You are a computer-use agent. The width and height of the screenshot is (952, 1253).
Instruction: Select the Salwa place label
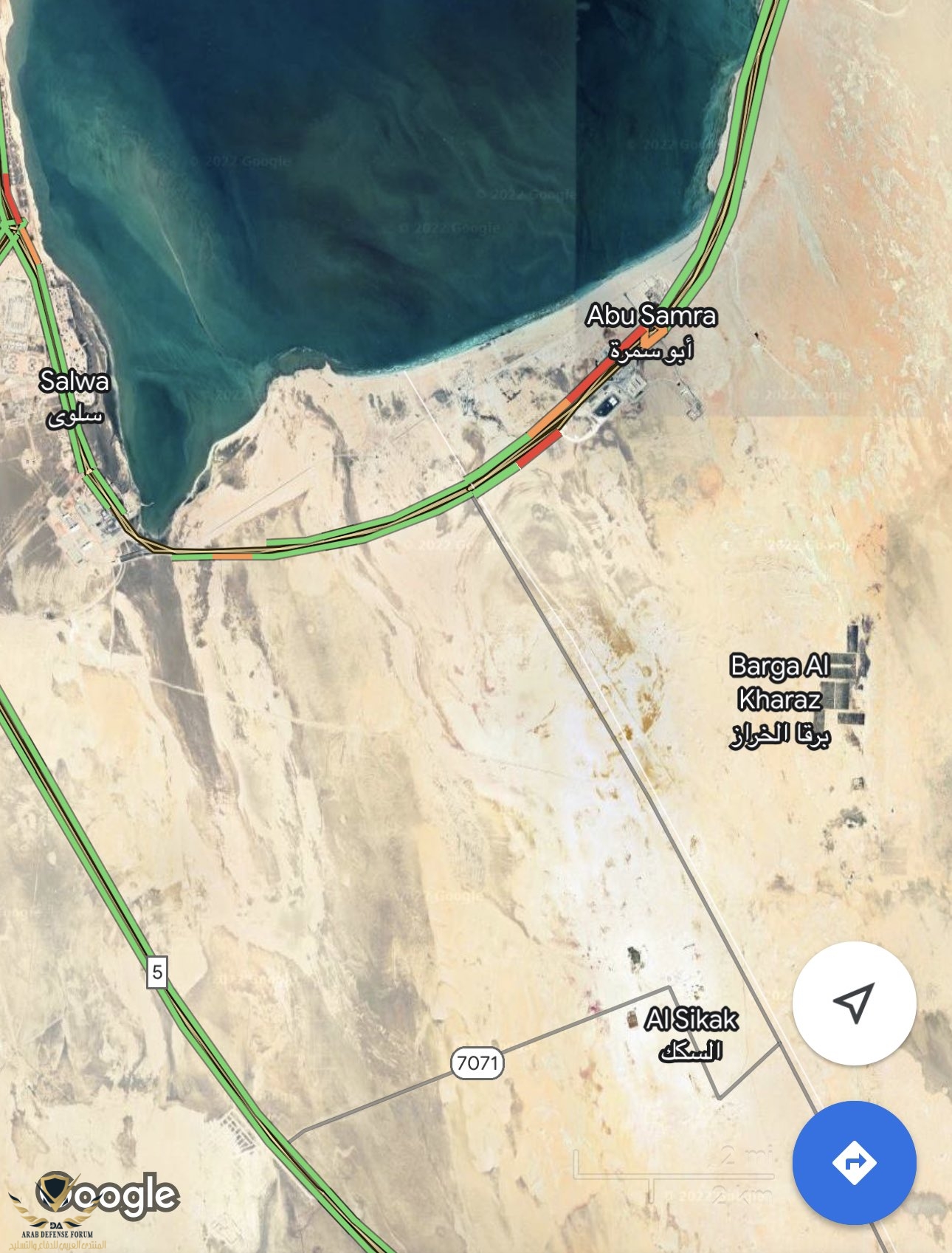[74, 382]
